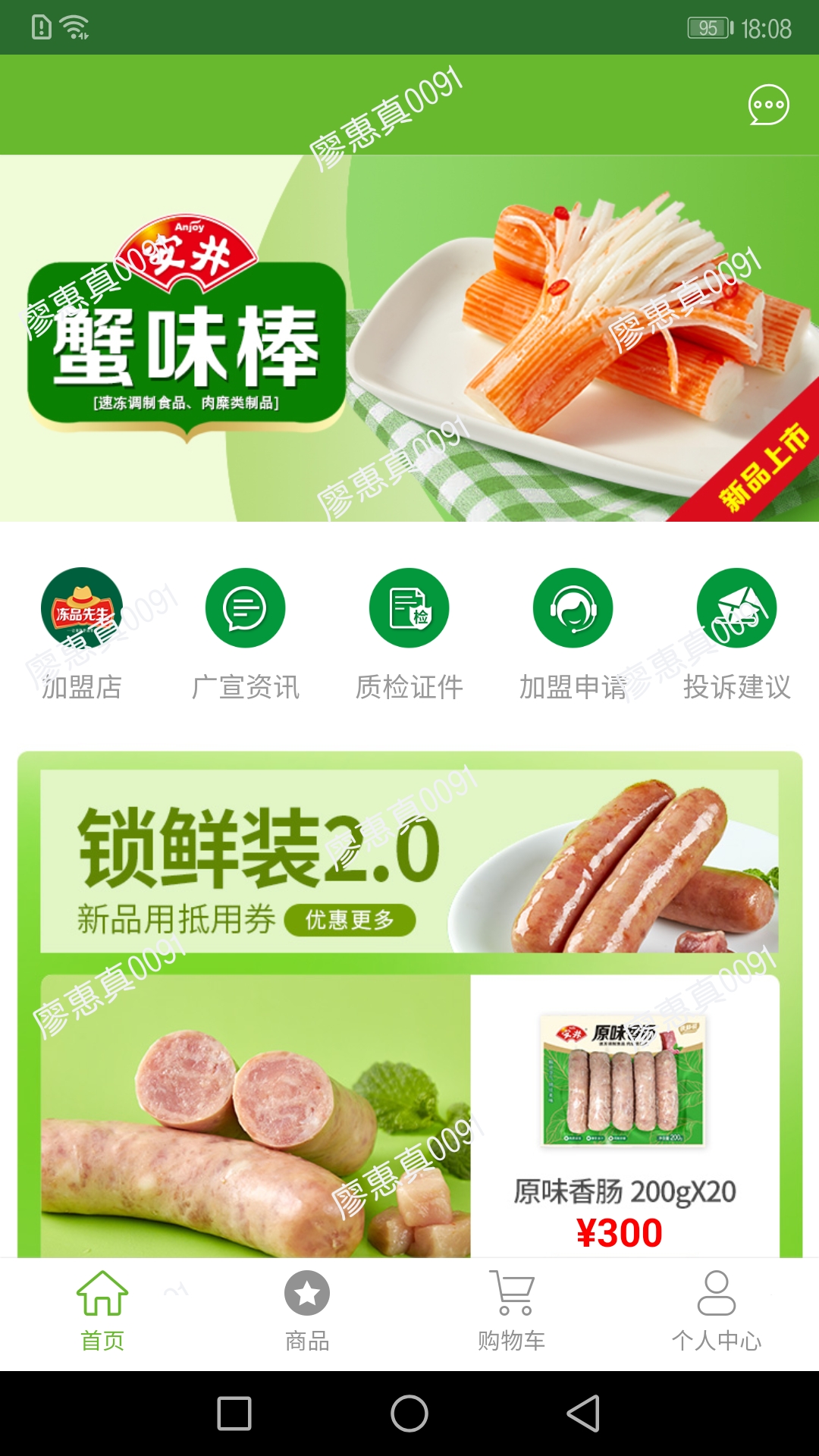
Task: Open the 锁鲜装2.0 sausage promotion banner
Action: (409, 857)
